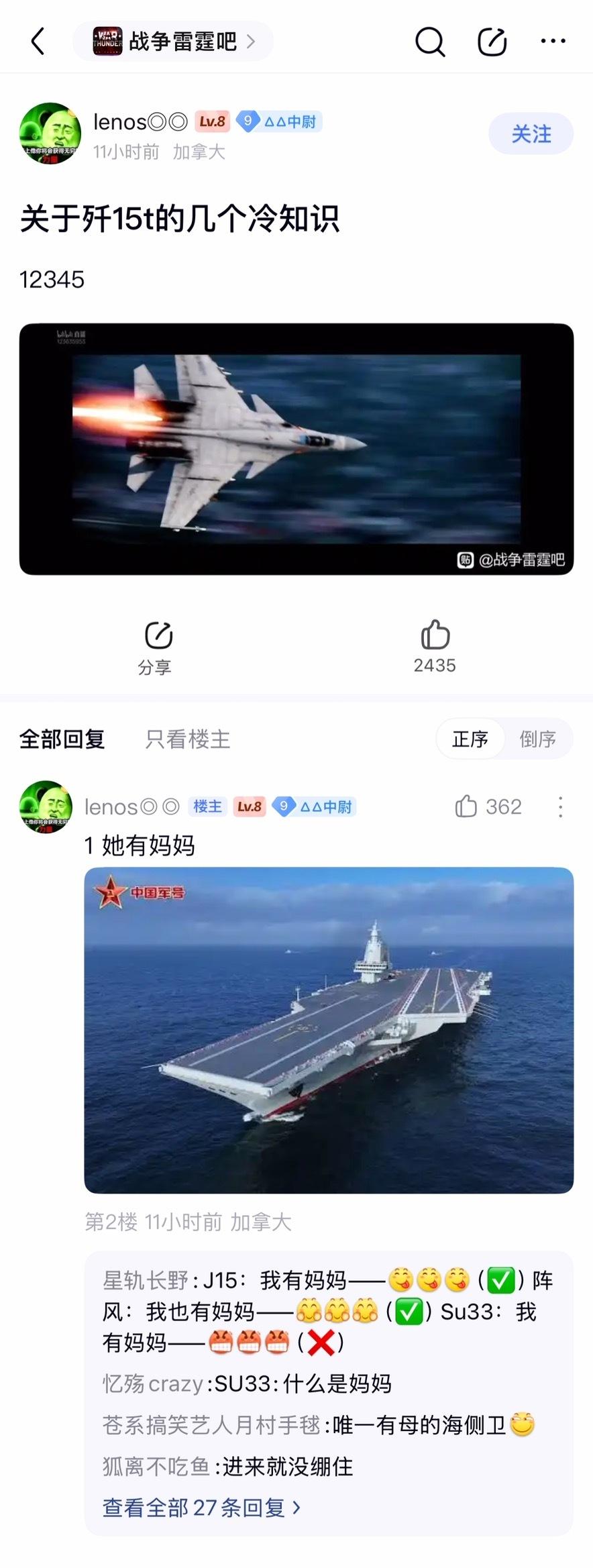Image resolution: width=593 pixels, height=1568 pixels.
Task: Open the search icon
Action: click(431, 41)
